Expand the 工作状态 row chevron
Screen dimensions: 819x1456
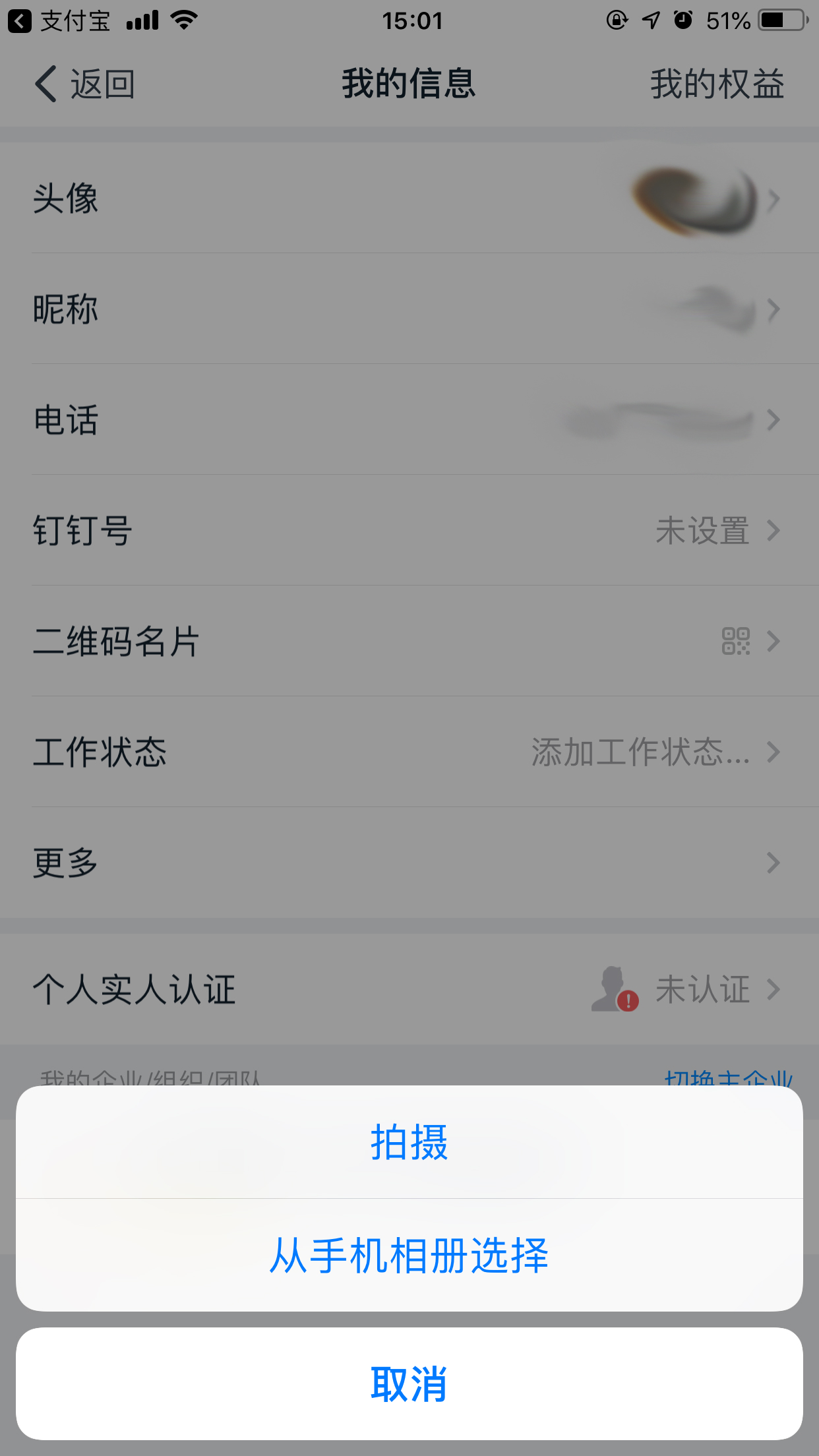pos(773,752)
